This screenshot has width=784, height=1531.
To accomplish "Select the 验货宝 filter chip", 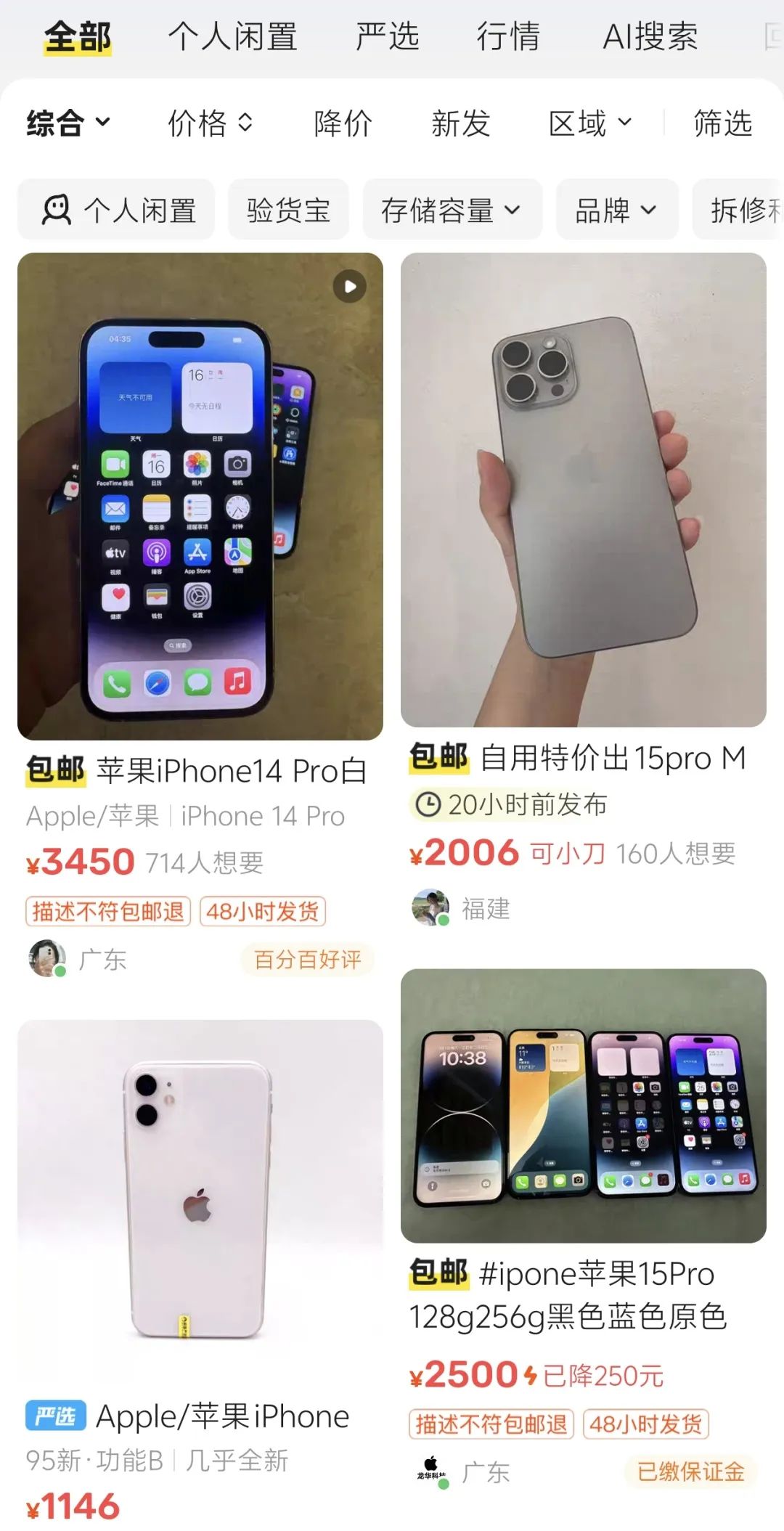I will coord(288,210).
